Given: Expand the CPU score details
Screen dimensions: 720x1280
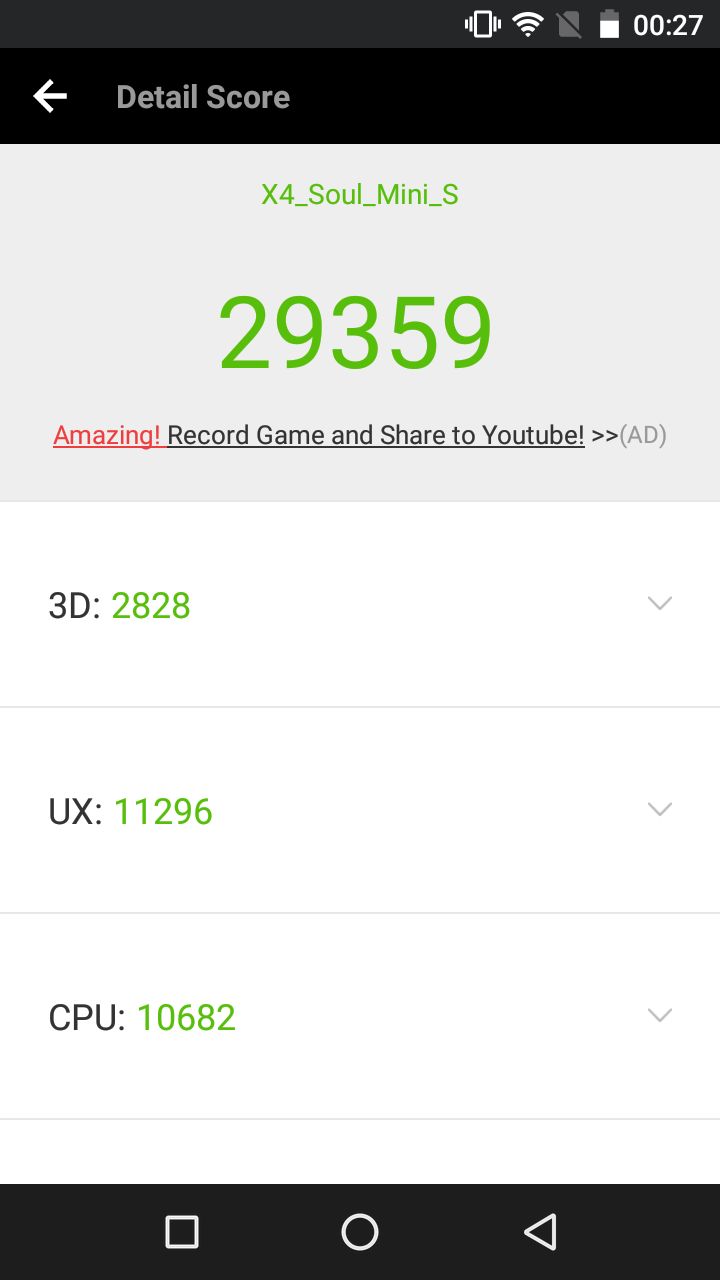Looking at the screenshot, I should point(360,1017).
